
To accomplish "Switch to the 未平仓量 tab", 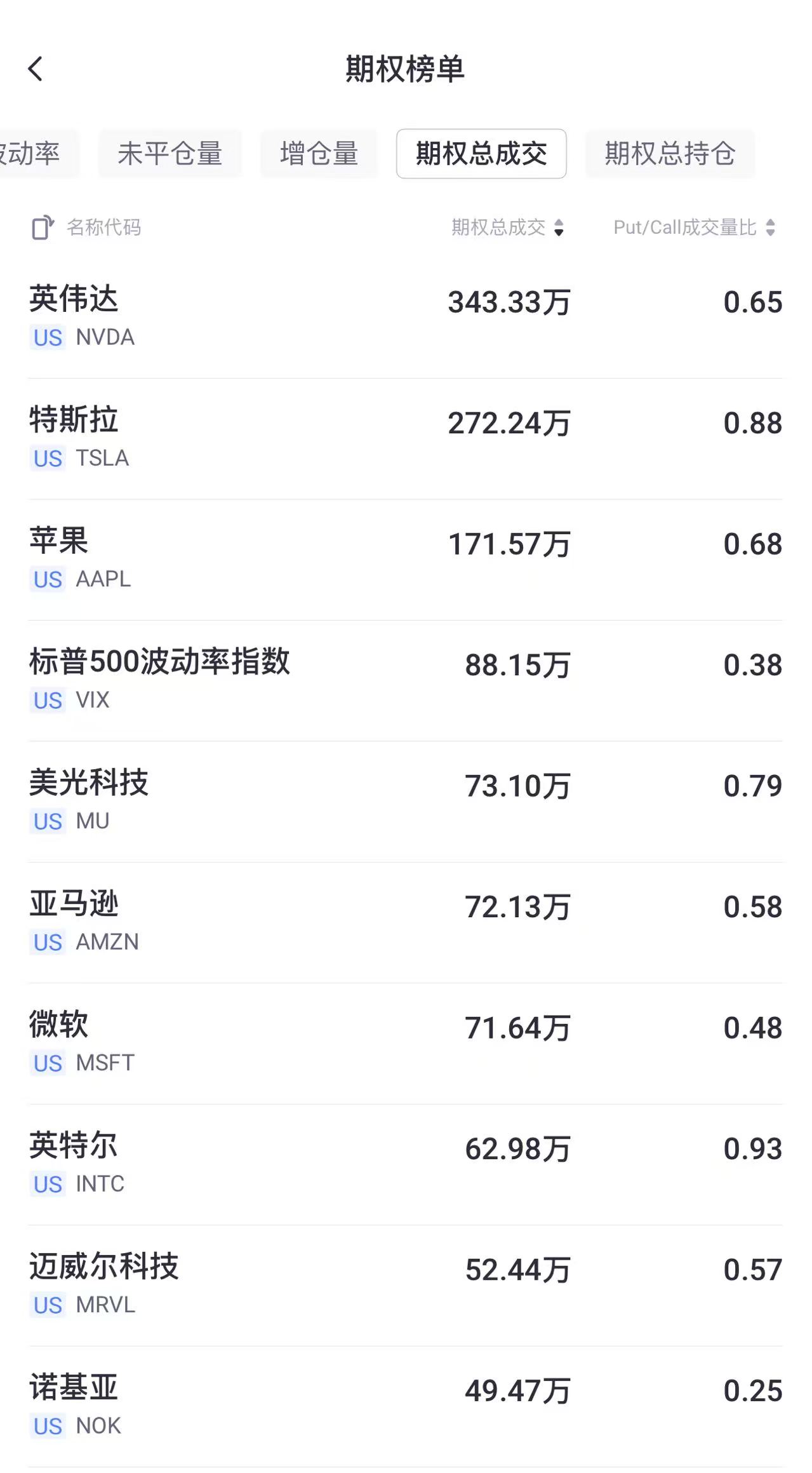I will 170,154.
